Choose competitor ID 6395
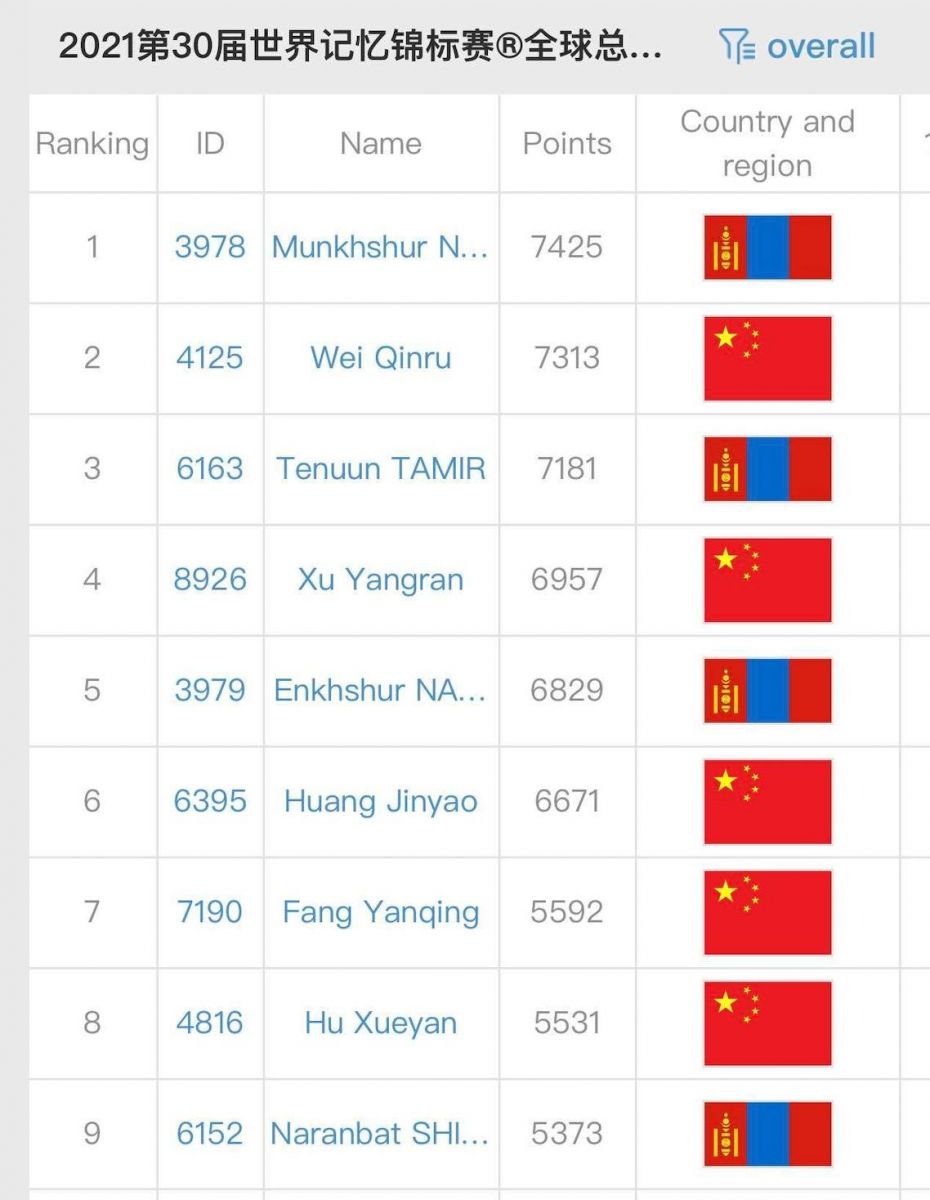930x1200 pixels. pos(209,801)
